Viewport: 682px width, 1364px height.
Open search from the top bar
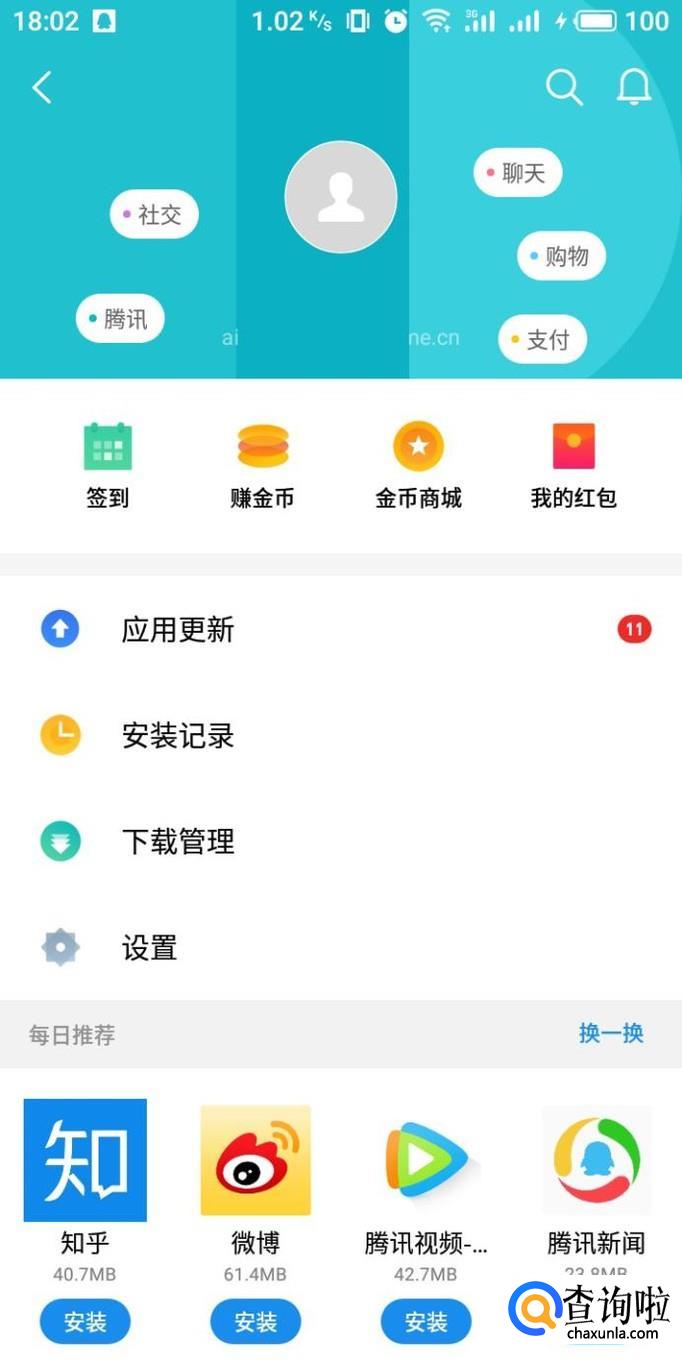pos(564,88)
